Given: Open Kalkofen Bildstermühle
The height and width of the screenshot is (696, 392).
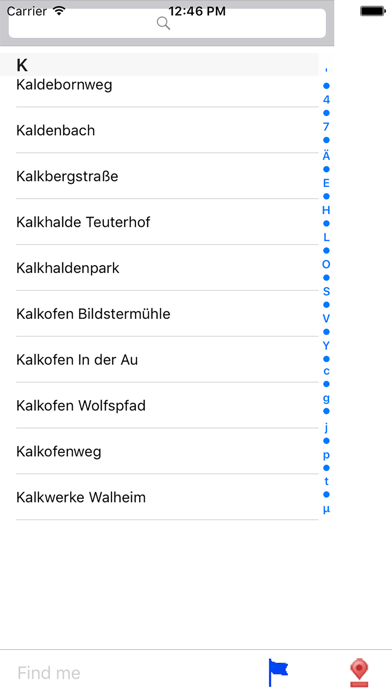Looking at the screenshot, I should (159, 314).
